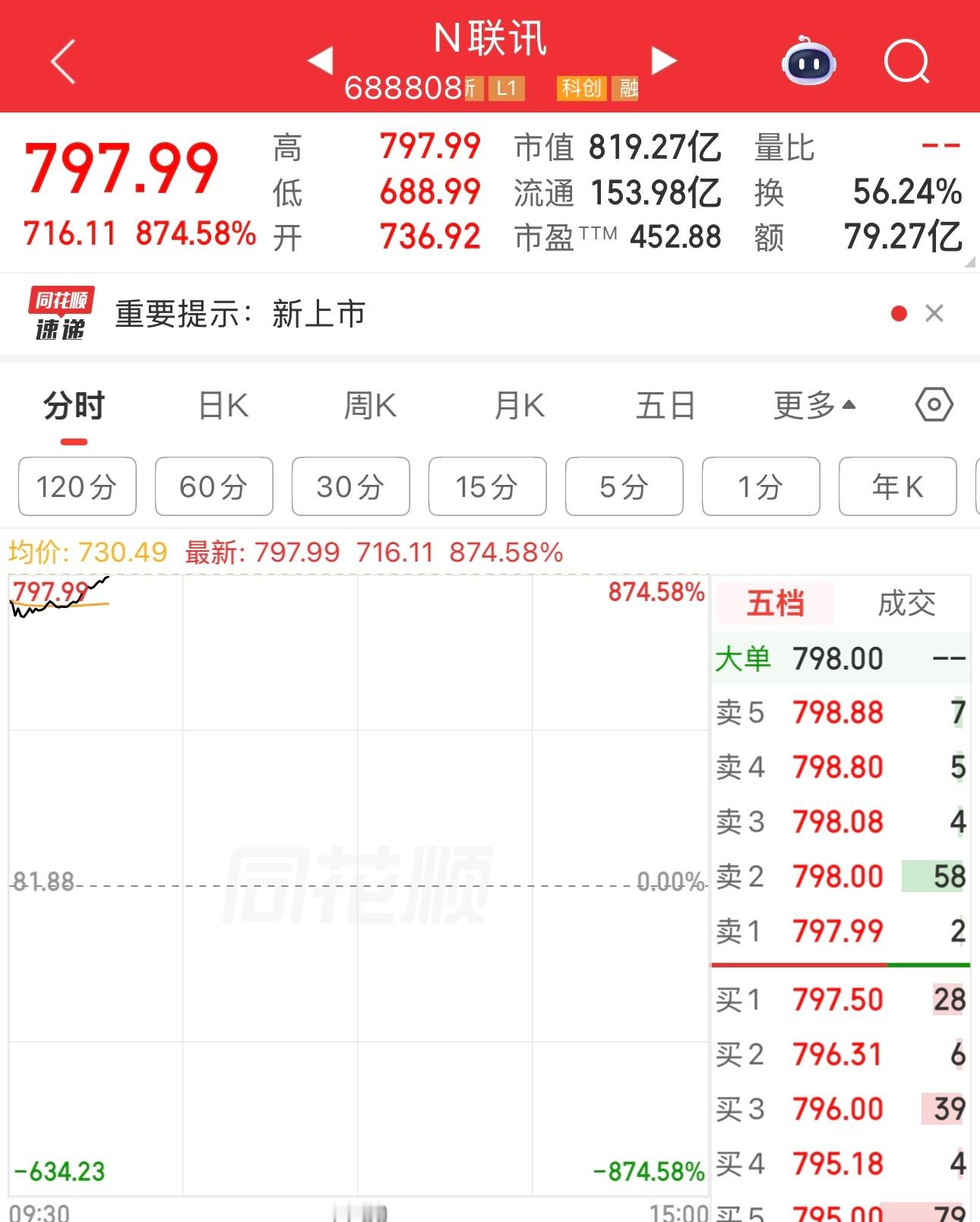This screenshot has width=980, height=1222.
Task: Open chart settings gear icon
Action: (934, 406)
